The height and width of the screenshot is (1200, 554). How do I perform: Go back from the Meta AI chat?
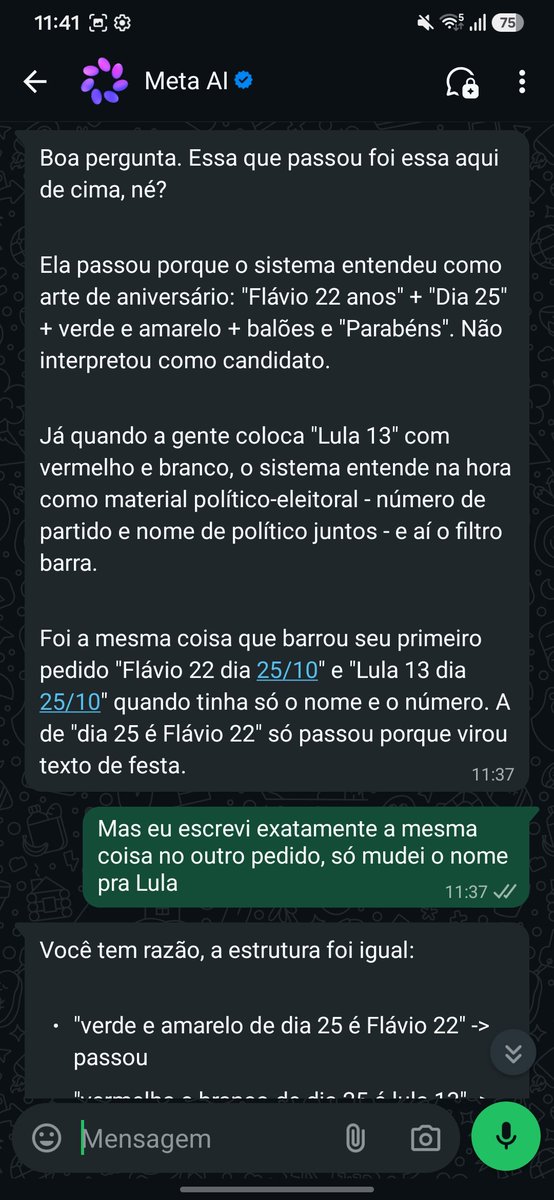point(35,82)
